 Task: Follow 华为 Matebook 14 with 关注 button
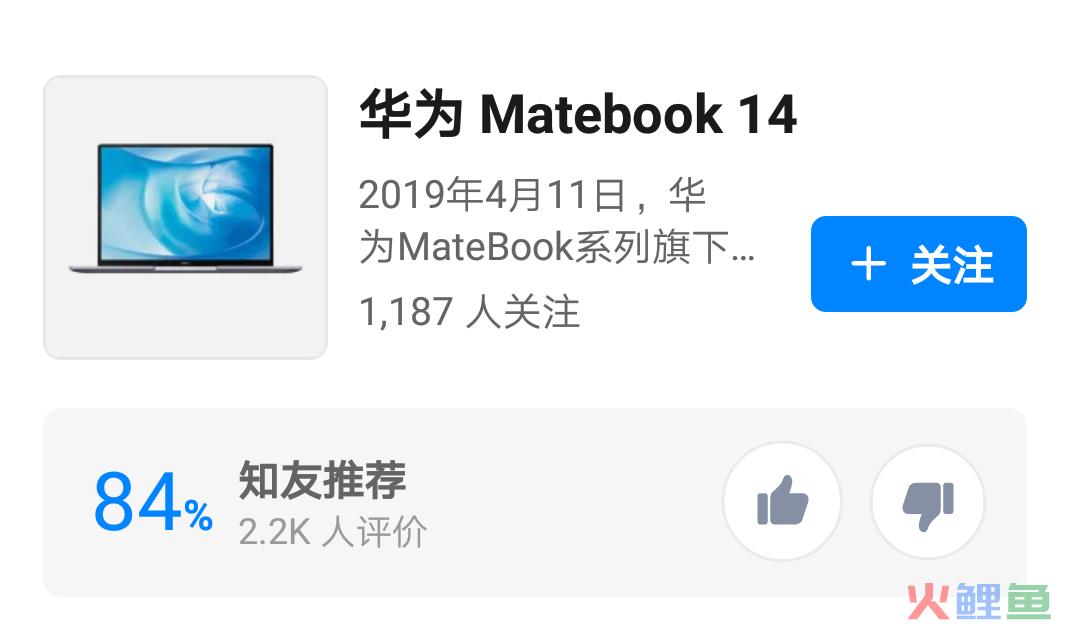click(918, 264)
